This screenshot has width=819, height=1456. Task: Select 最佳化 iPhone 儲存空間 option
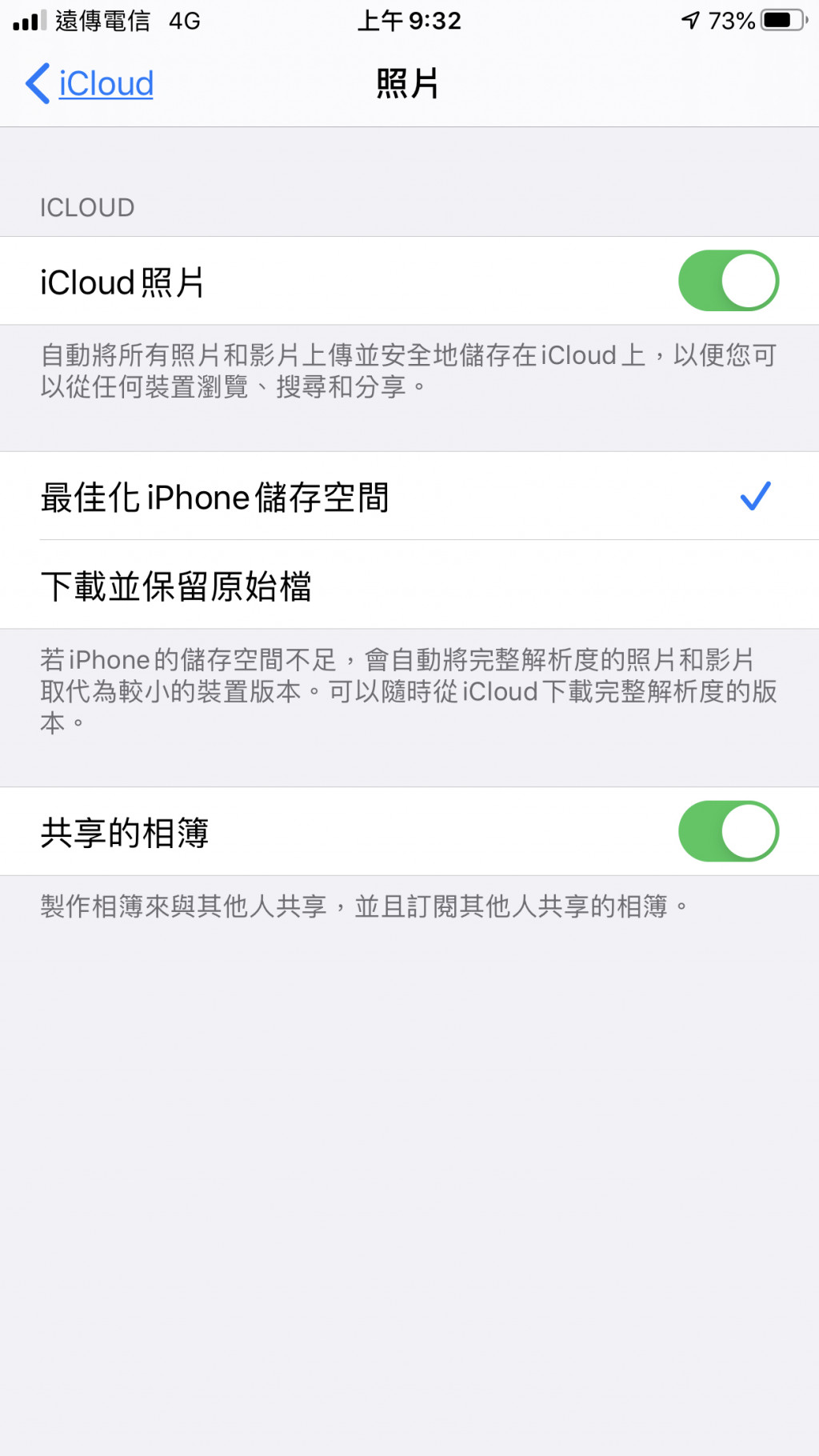(408, 497)
